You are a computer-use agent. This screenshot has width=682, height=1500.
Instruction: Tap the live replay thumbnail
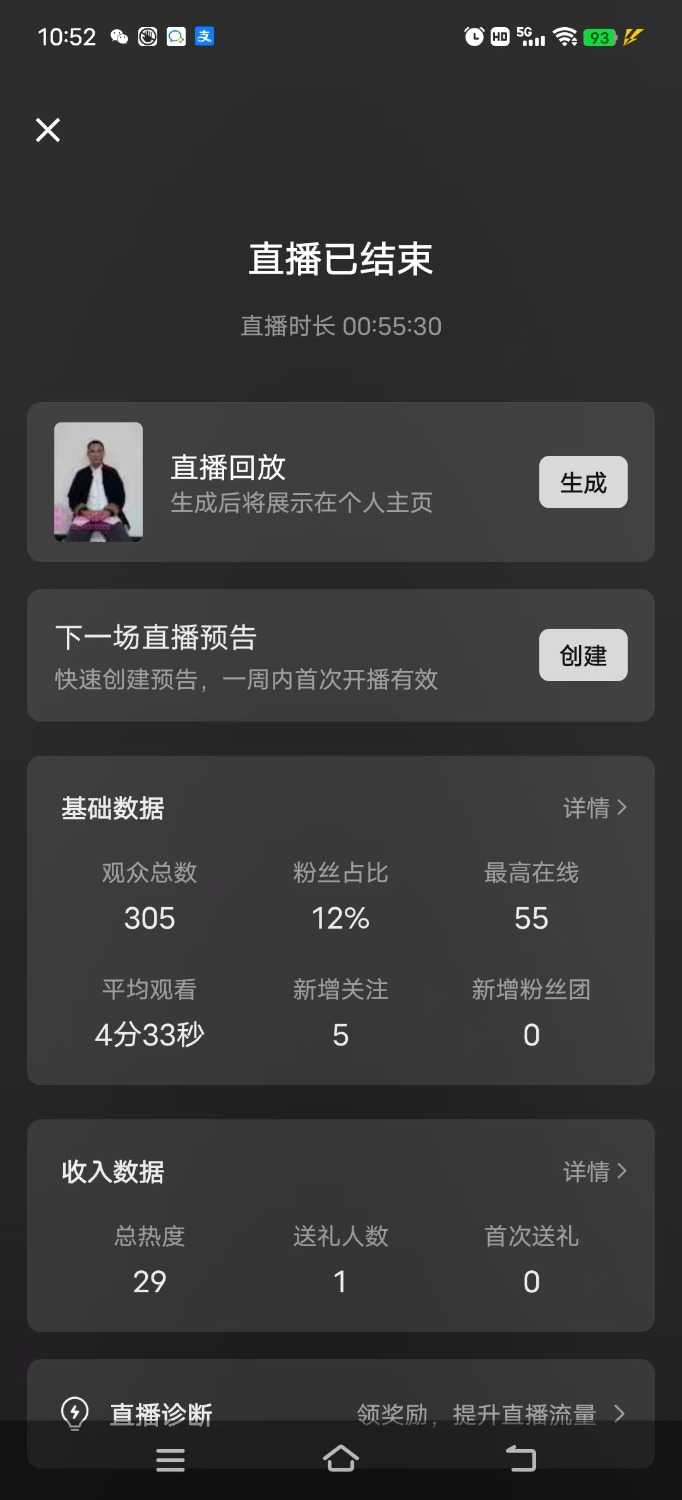point(98,482)
